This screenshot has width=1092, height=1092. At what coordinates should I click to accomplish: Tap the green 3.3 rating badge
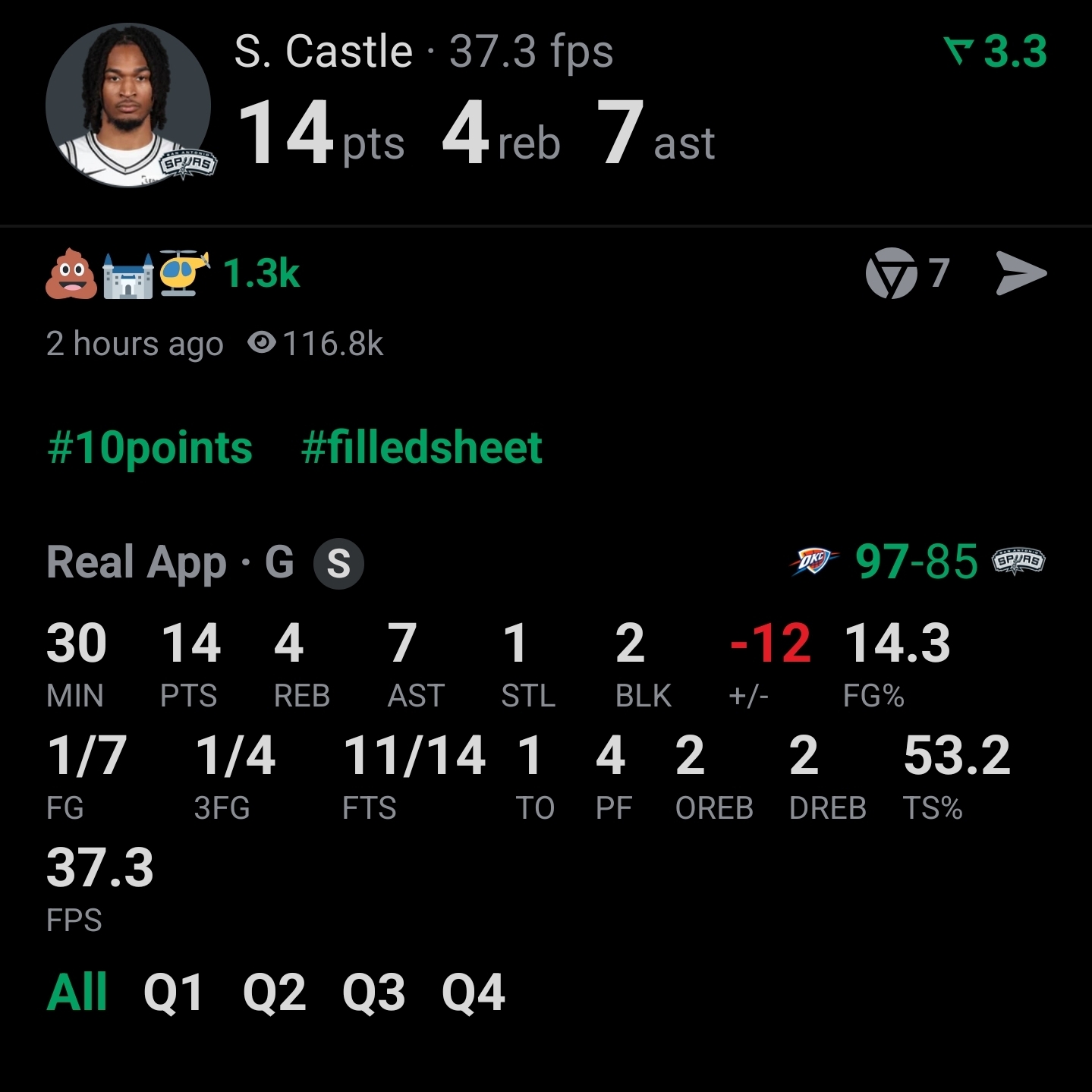pyautogui.click(x=996, y=52)
